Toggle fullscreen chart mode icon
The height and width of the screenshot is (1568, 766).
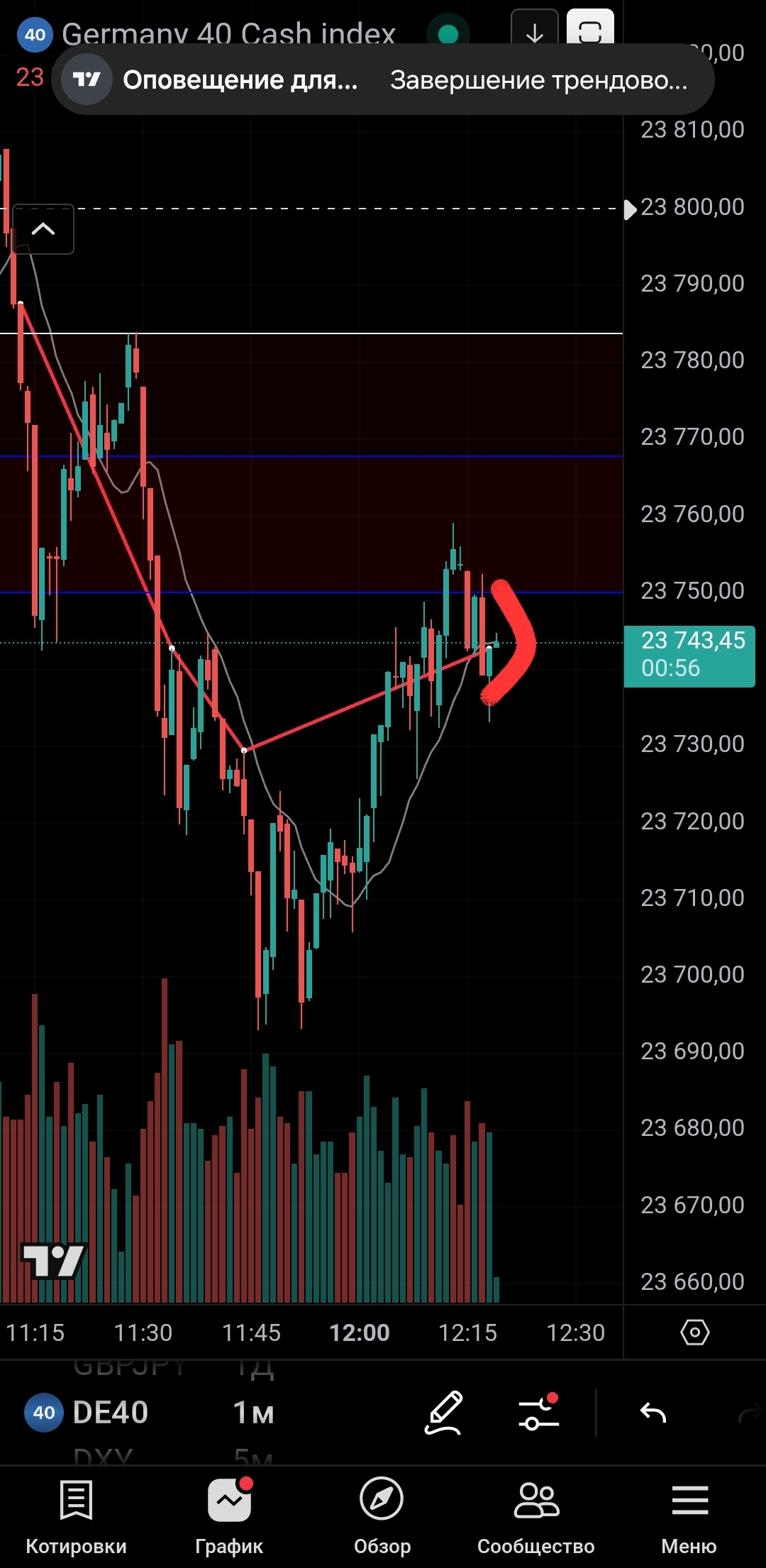[x=590, y=28]
